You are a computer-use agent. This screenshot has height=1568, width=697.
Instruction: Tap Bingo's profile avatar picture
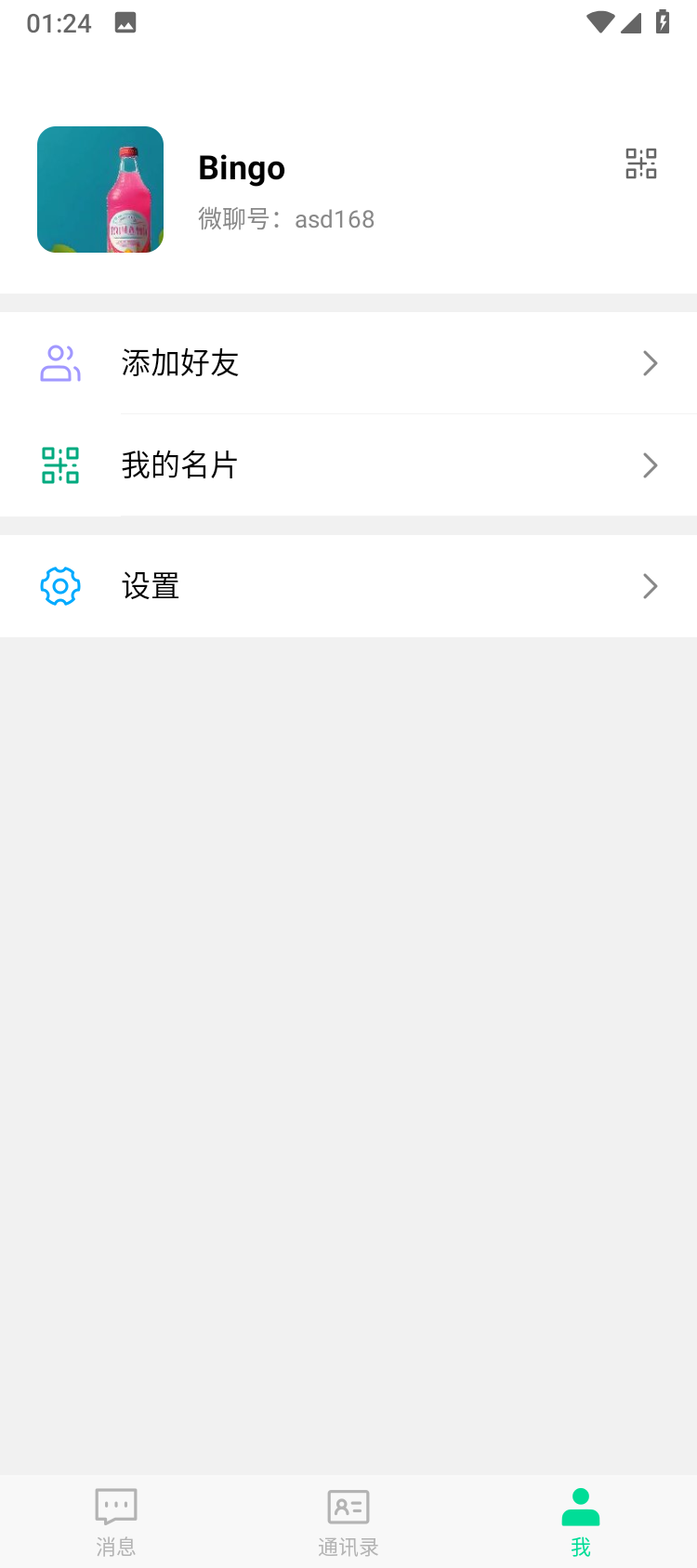tap(100, 189)
